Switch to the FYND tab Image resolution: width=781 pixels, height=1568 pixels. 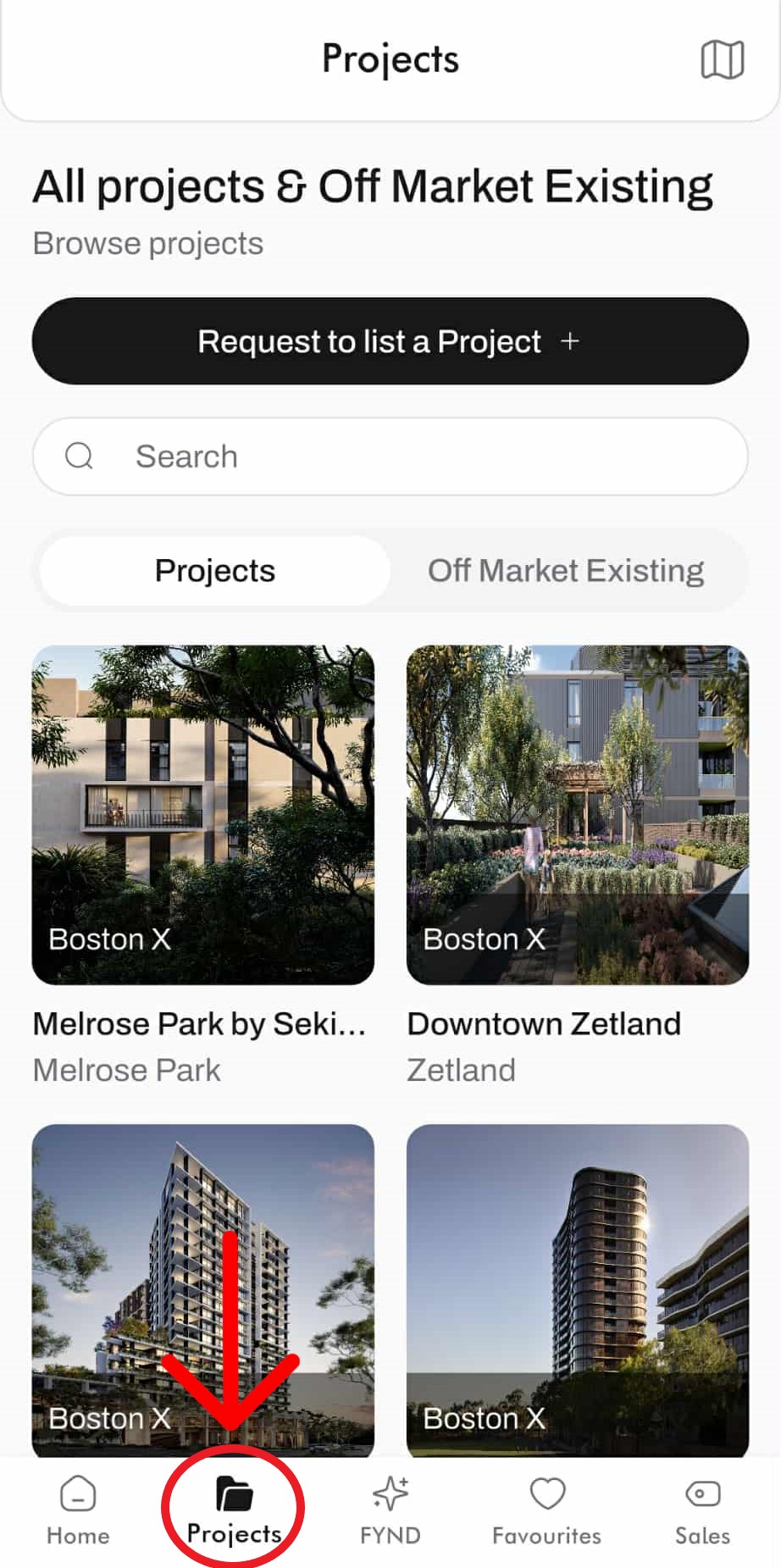(390, 1511)
